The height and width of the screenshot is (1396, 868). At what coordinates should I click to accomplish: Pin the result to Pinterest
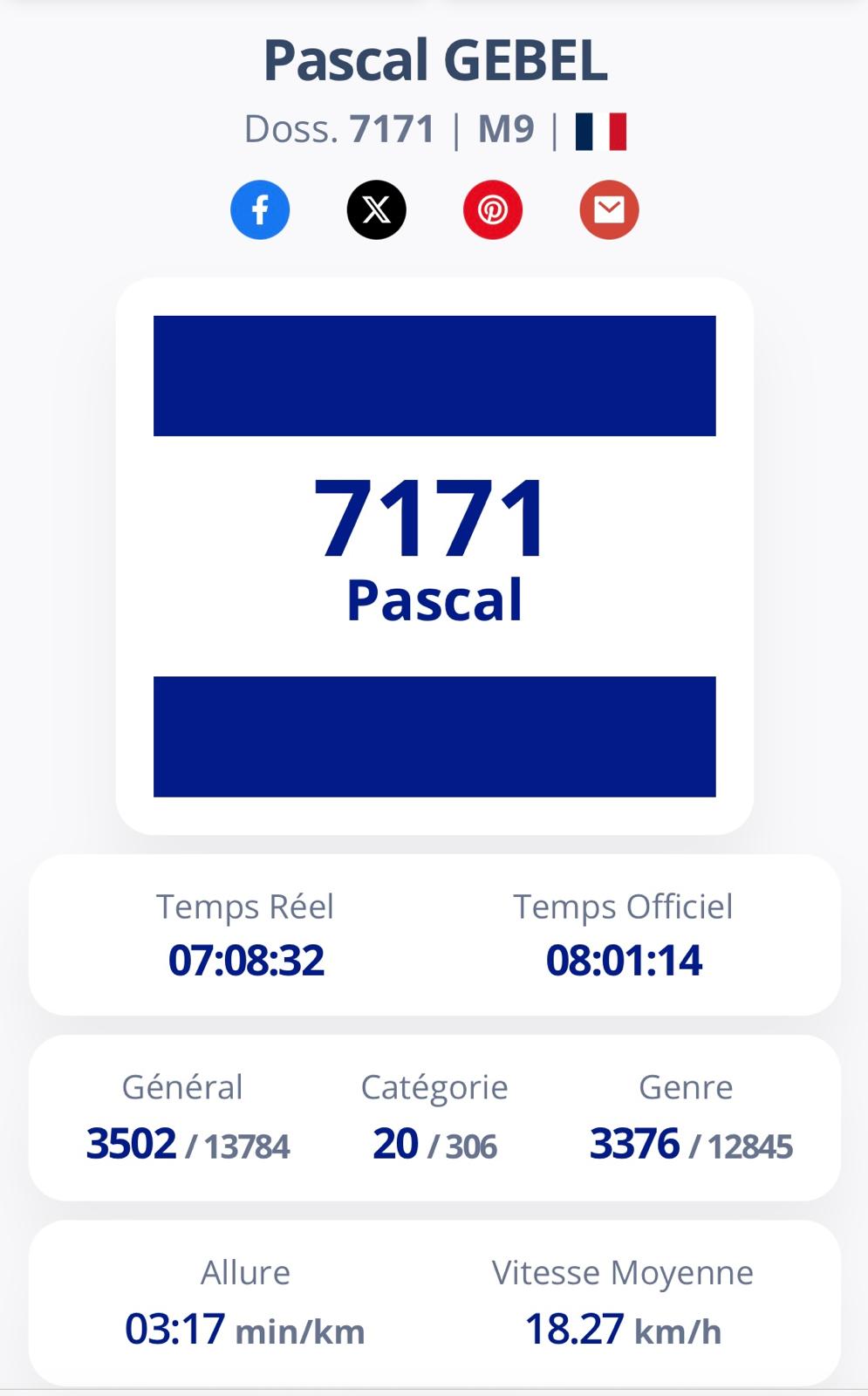tap(493, 210)
